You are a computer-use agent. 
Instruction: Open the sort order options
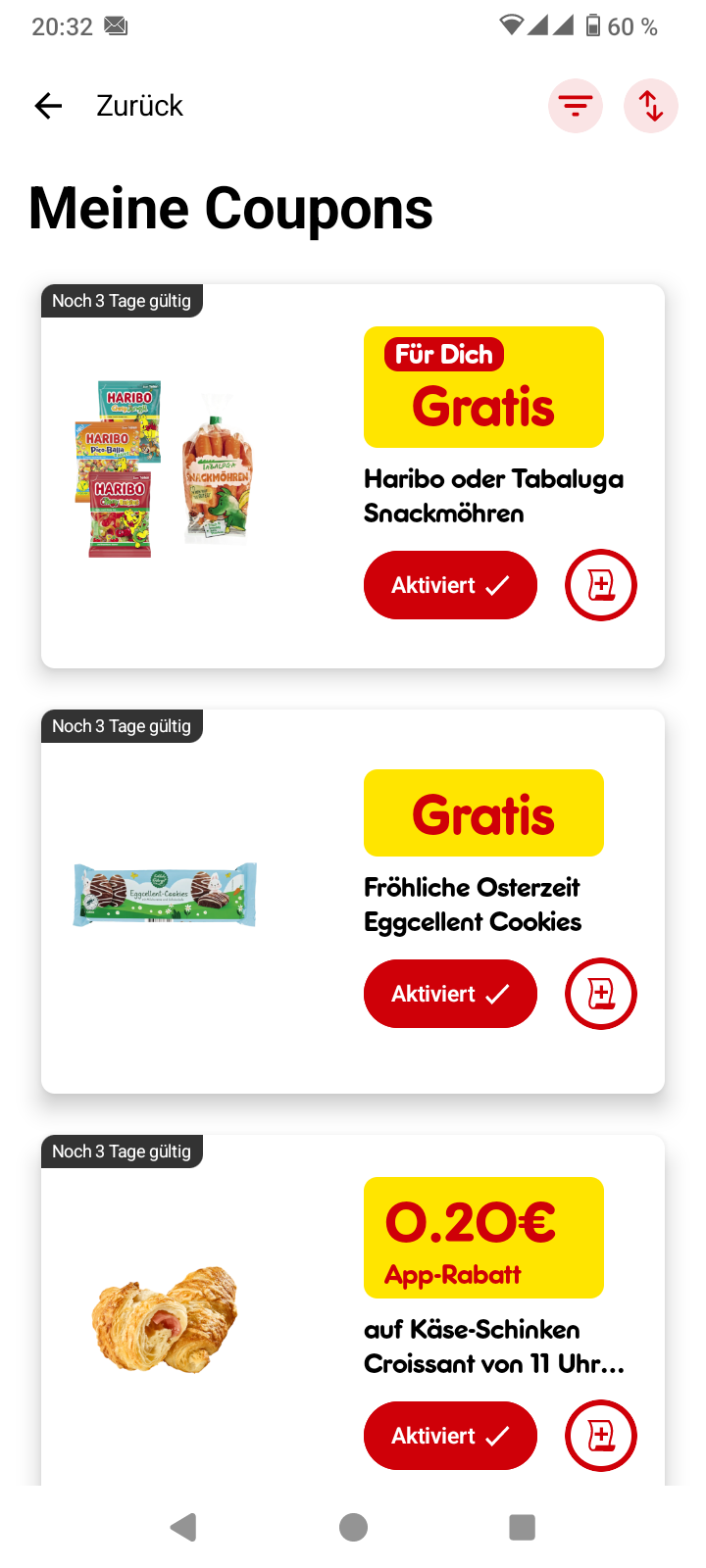click(651, 106)
